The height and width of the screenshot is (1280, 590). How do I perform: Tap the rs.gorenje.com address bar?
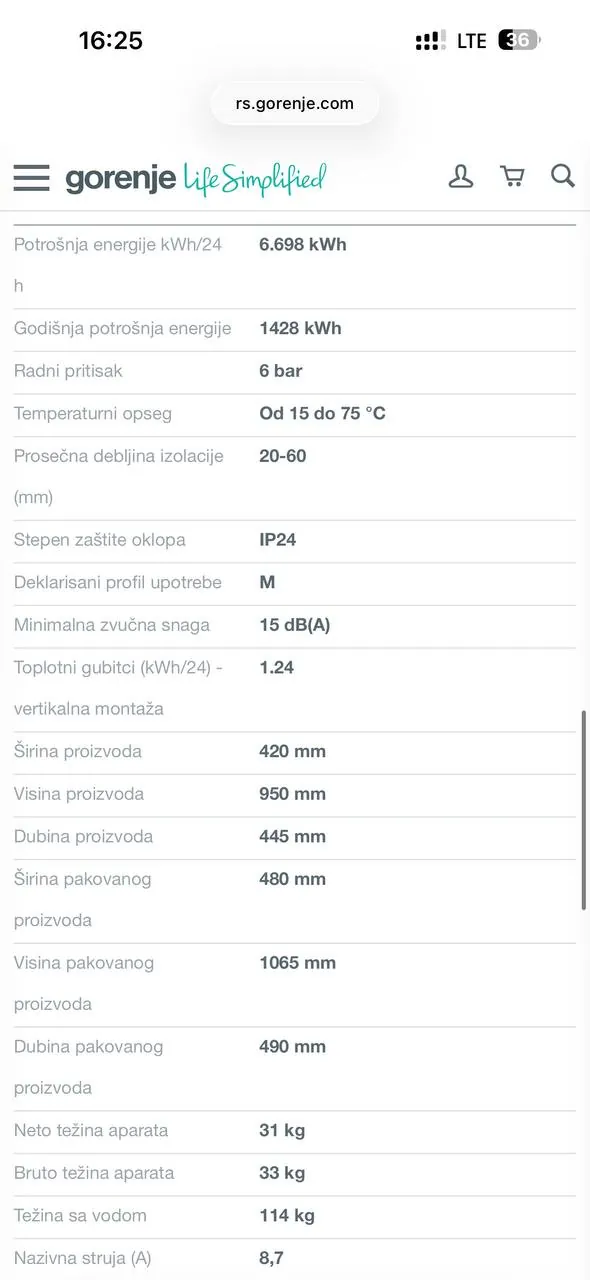tap(294, 103)
